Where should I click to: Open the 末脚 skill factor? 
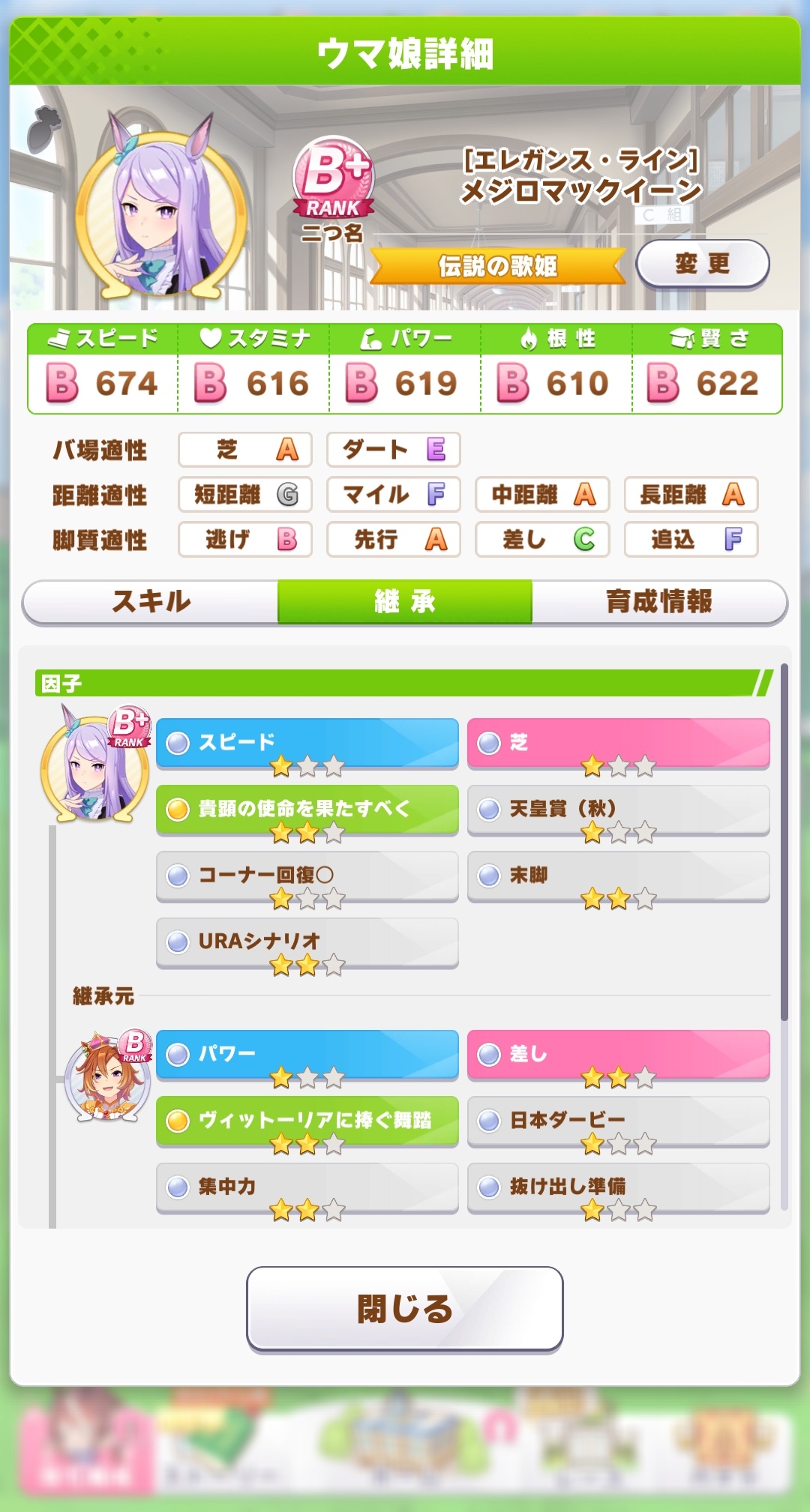[618, 875]
